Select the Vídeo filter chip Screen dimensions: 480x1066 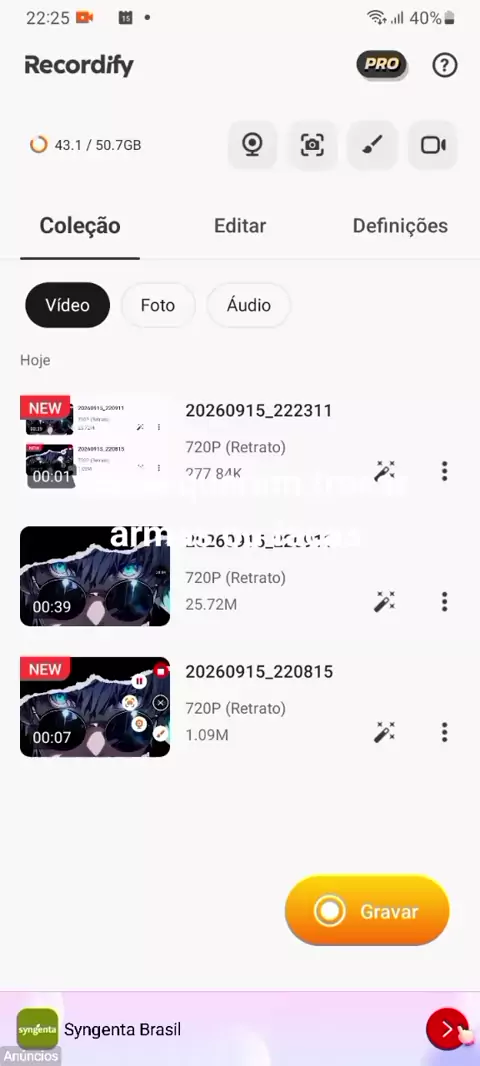point(67,305)
